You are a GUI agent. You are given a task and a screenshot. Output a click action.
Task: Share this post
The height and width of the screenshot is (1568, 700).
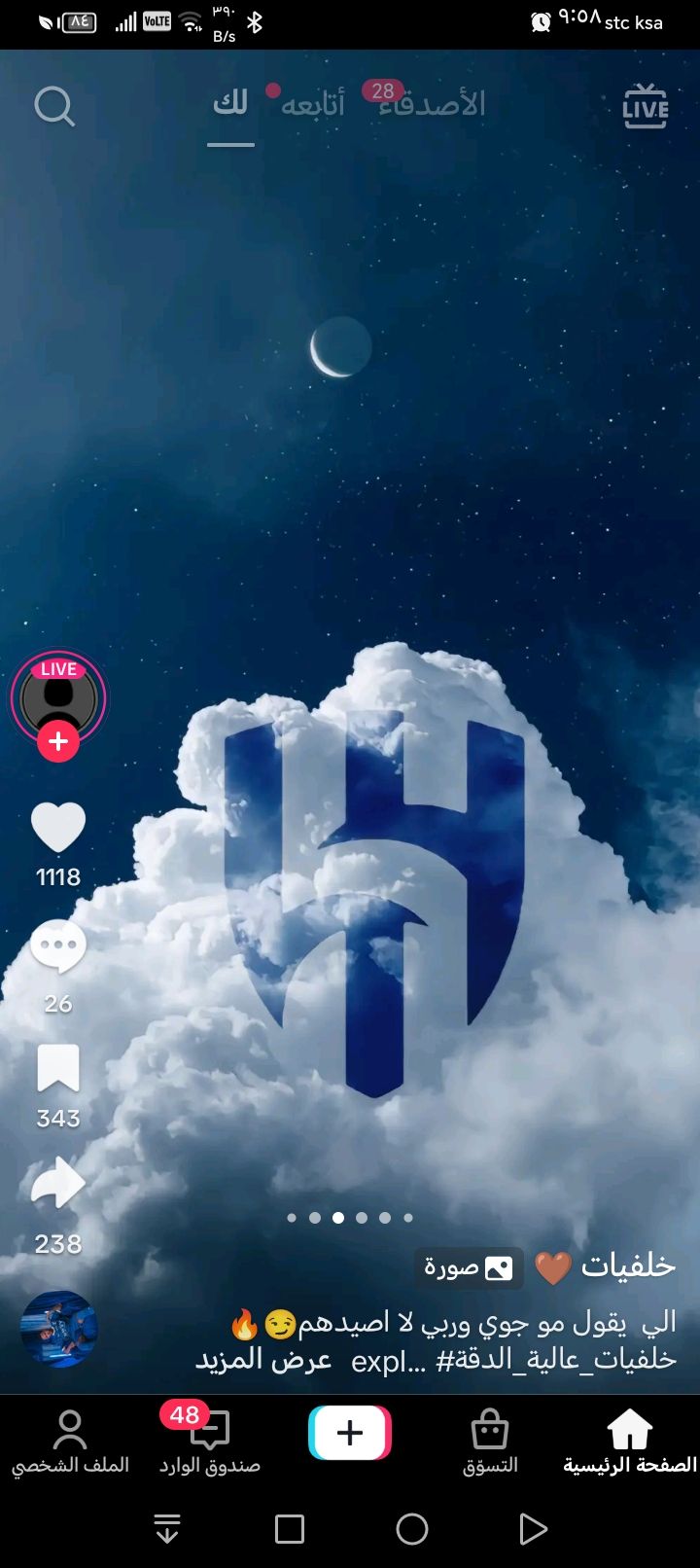tap(58, 1184)
